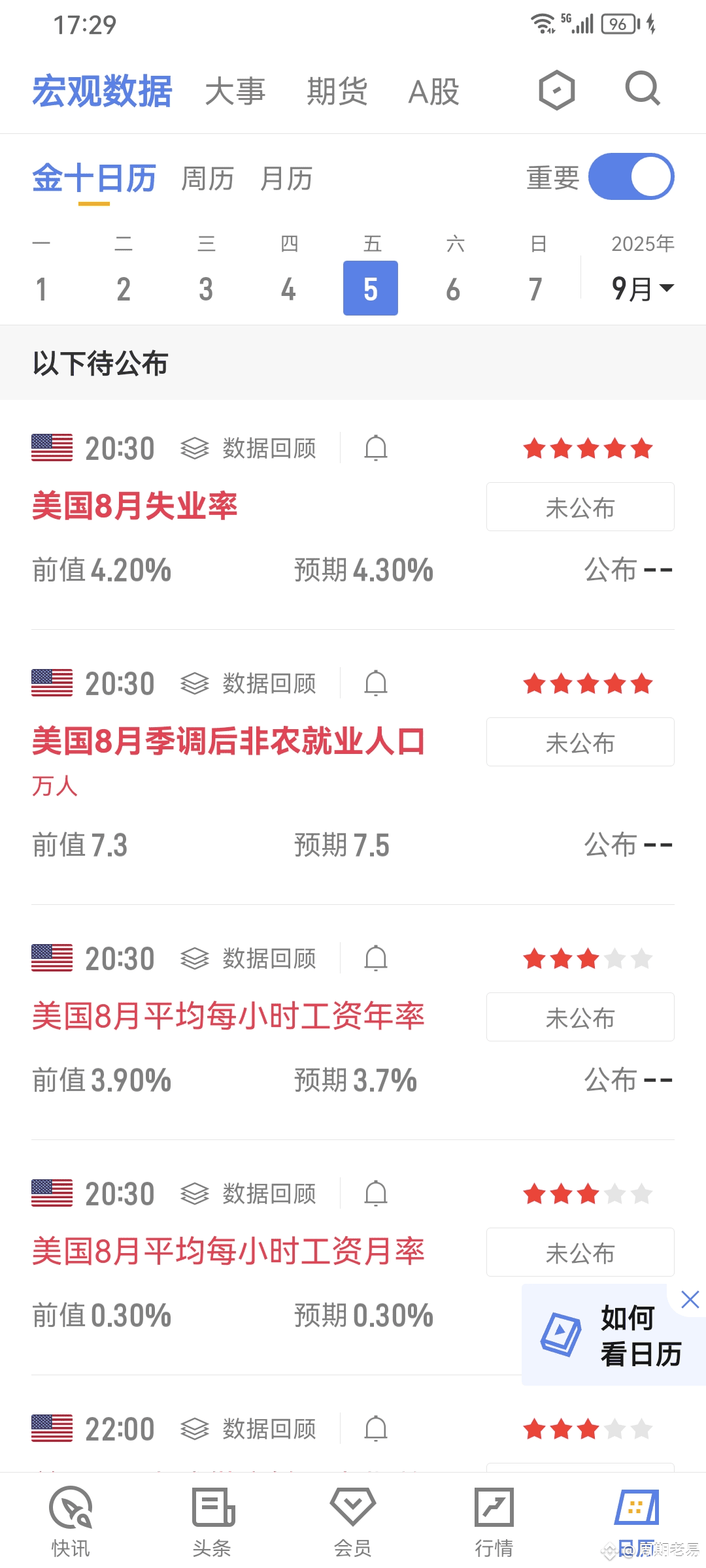
Task: Switch to the 月历 view
Action: pyautogui.click(x=286, y=178)
